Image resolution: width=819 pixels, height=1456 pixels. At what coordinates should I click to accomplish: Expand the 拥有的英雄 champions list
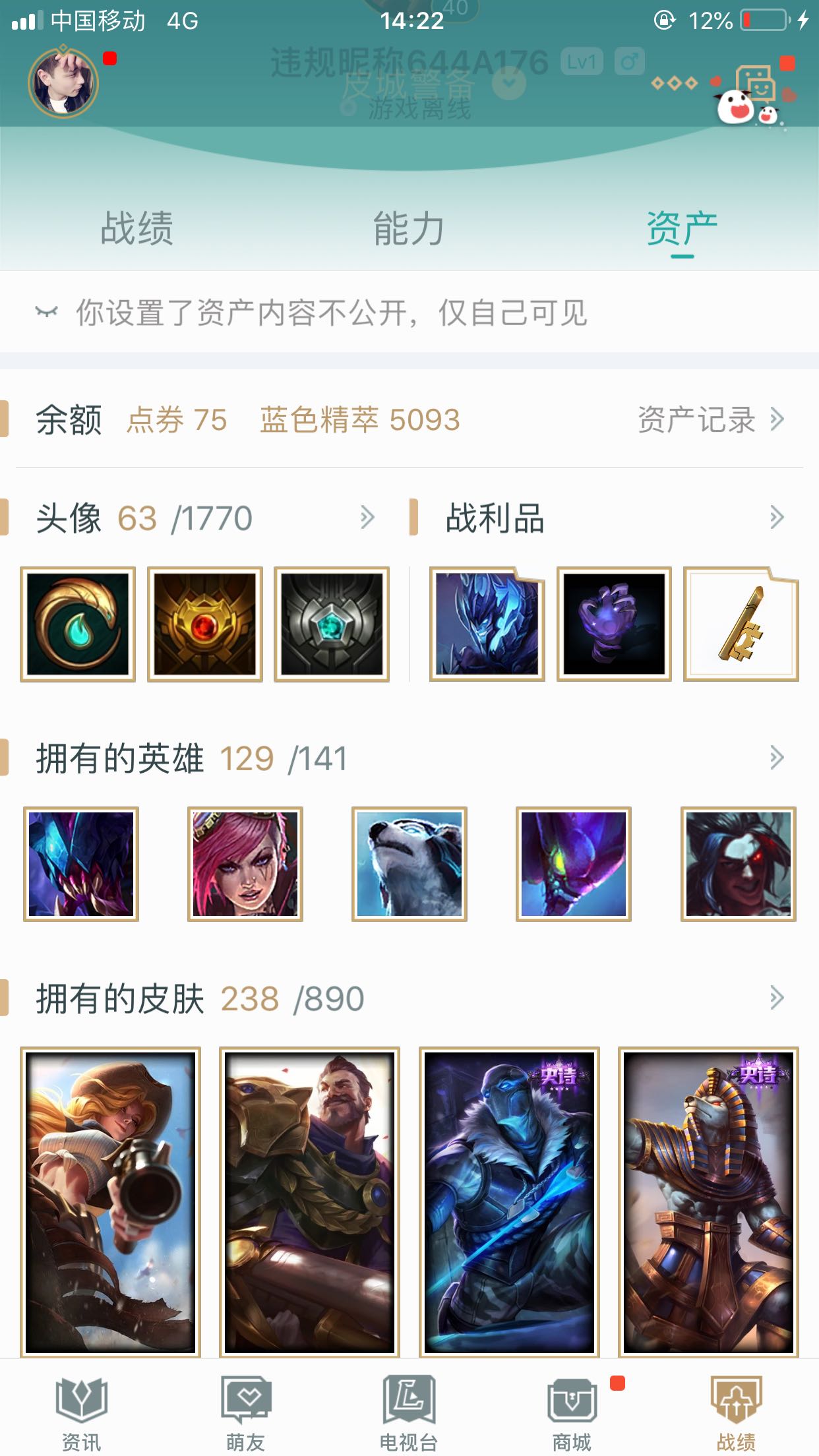click(777, 758)
